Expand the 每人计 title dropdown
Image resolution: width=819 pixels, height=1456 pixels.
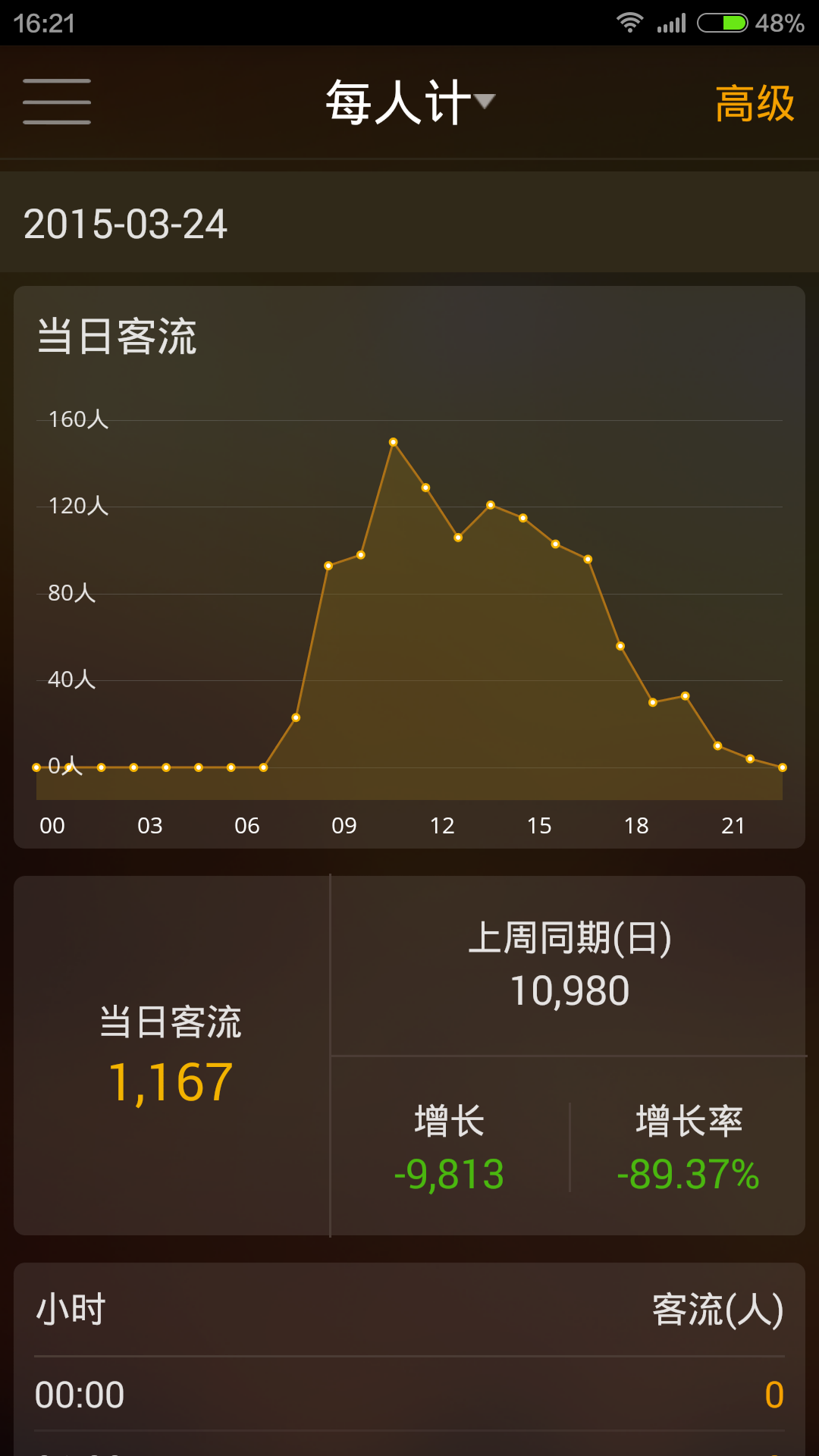point(410,102)
